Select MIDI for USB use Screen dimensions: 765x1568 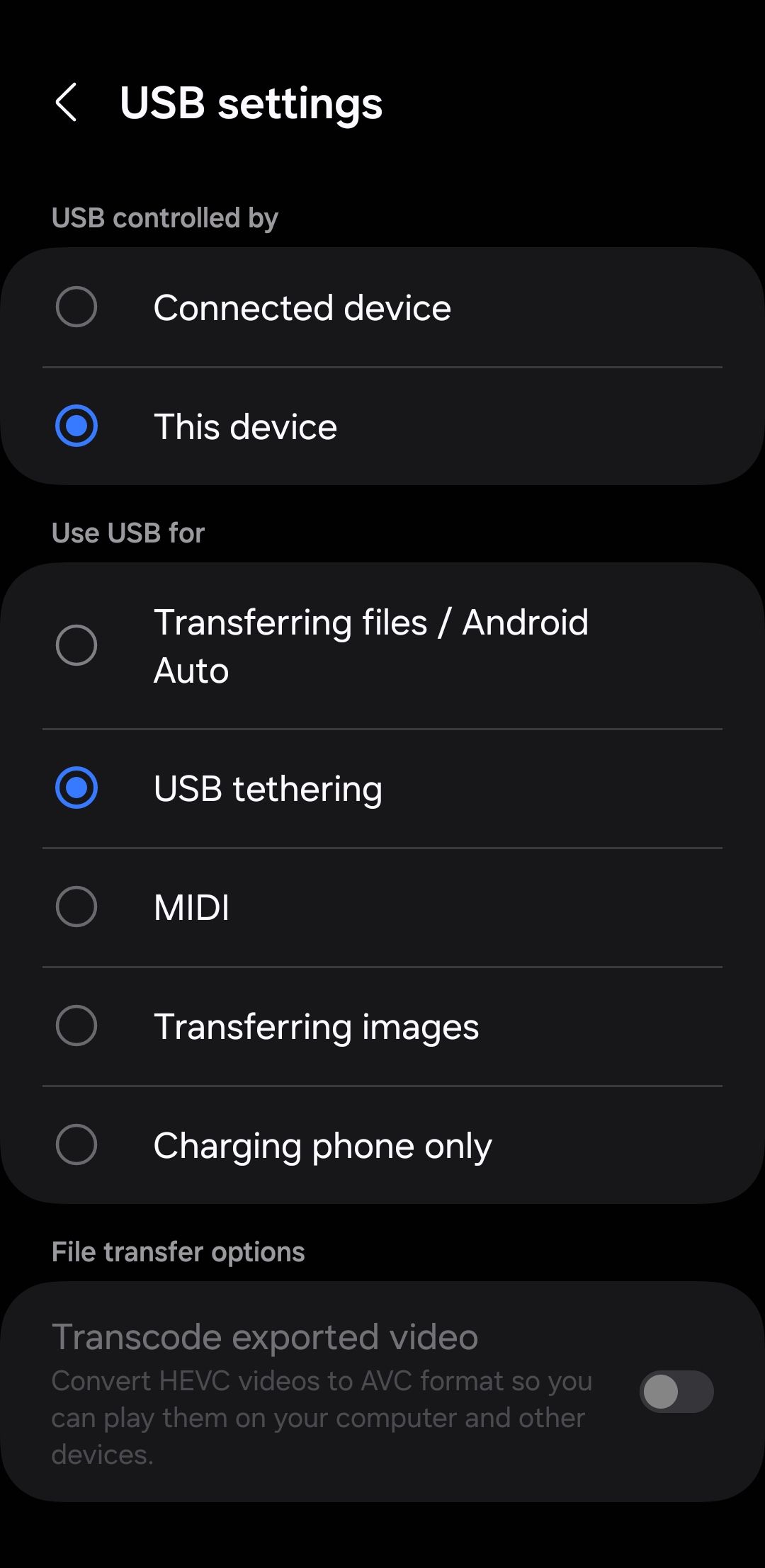76,907
